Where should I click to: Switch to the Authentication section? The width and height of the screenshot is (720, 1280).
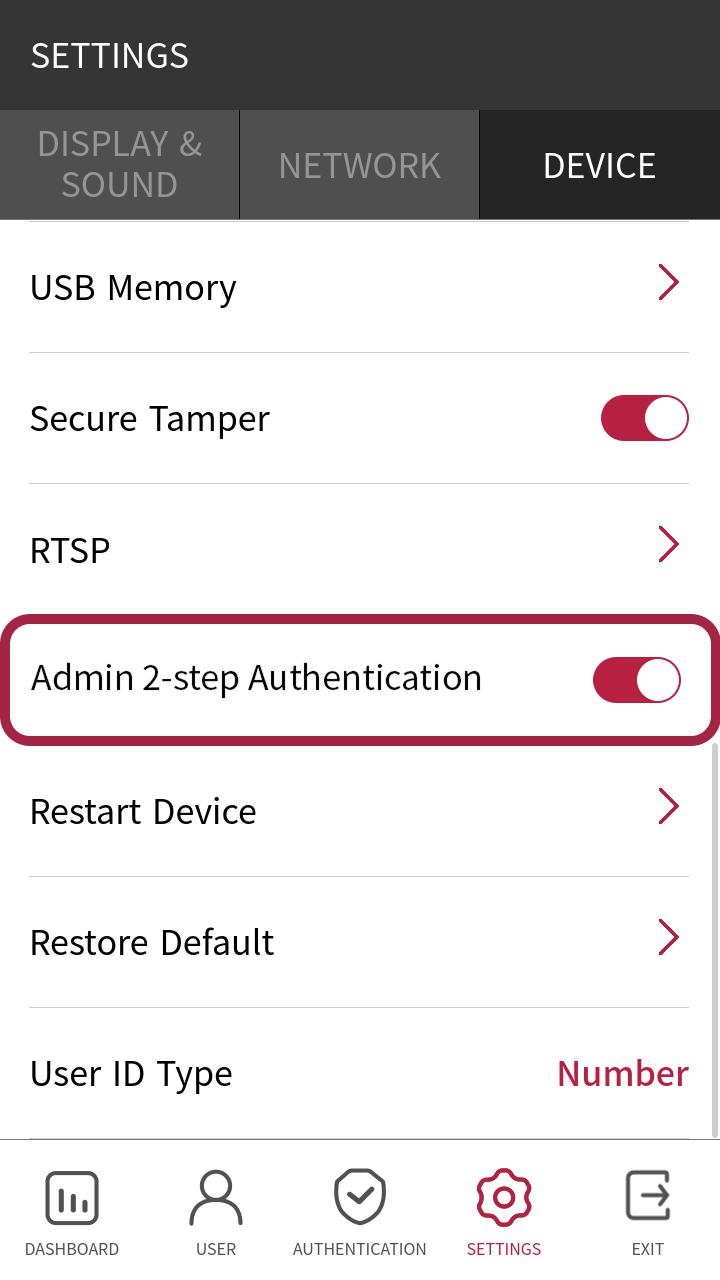click(x=360, y=1212)
